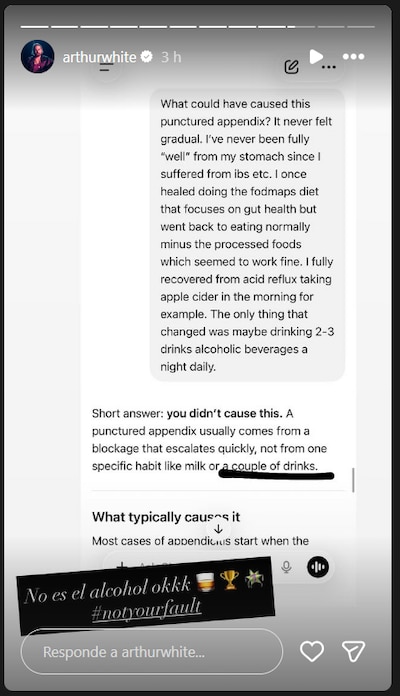This screenshot has height=696, width=400.
Task: Reply in the 'Responde a arthurwhite' field
Action: 151,652
